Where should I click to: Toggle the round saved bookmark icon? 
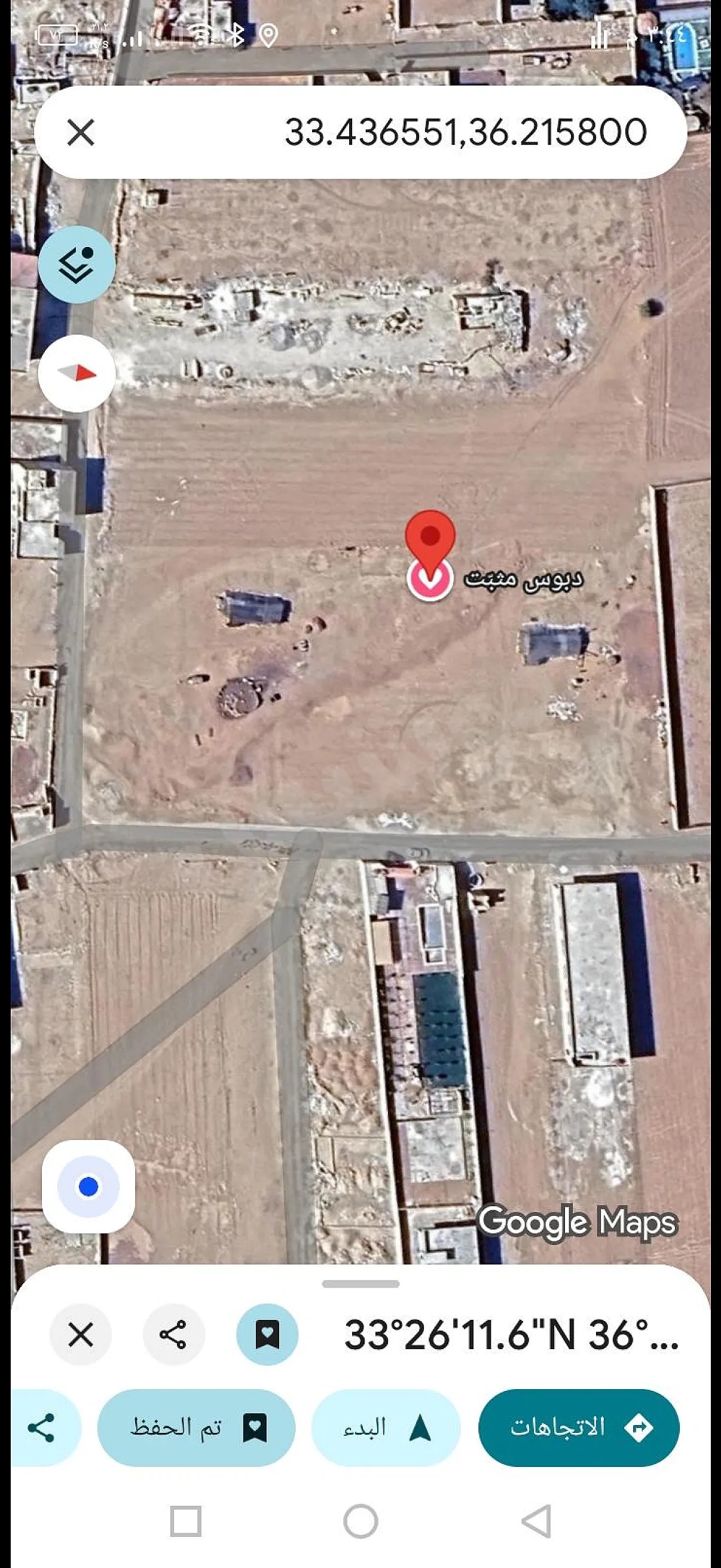[267, 1335]
